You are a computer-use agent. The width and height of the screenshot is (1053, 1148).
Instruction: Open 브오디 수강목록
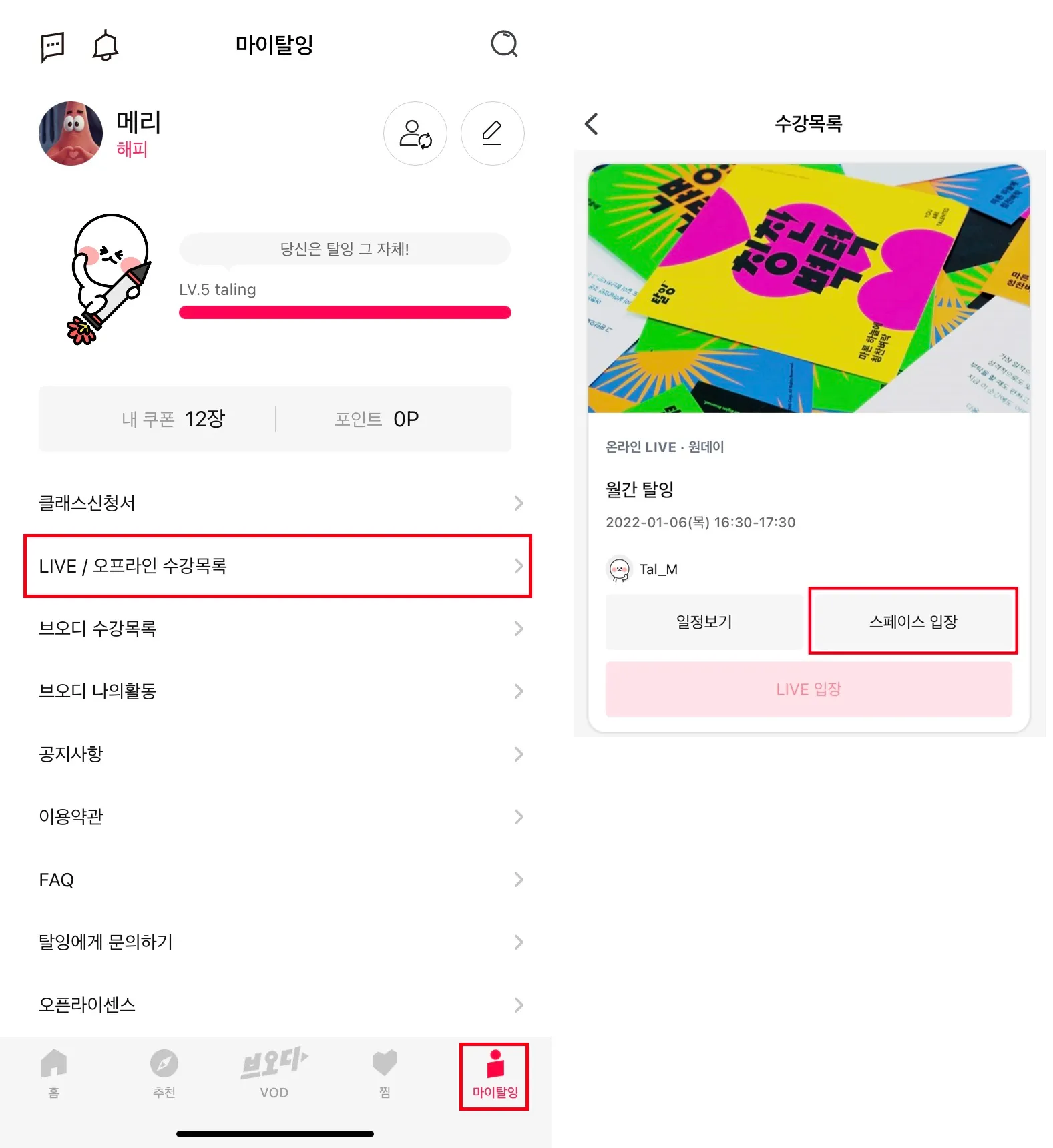point(276,629)
